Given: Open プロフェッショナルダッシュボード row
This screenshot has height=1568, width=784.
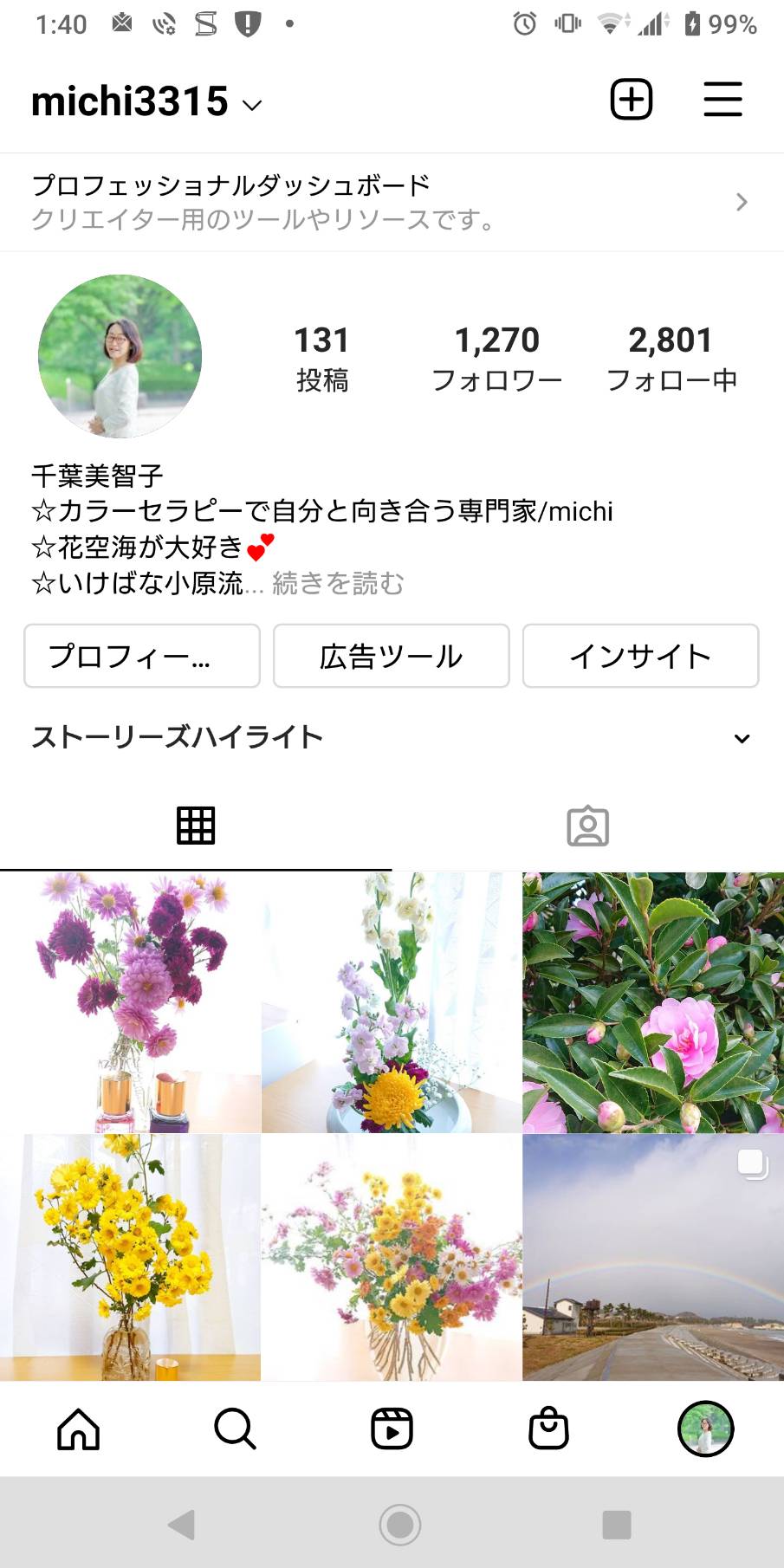Looking at the screenshot, I should [392, 203].
